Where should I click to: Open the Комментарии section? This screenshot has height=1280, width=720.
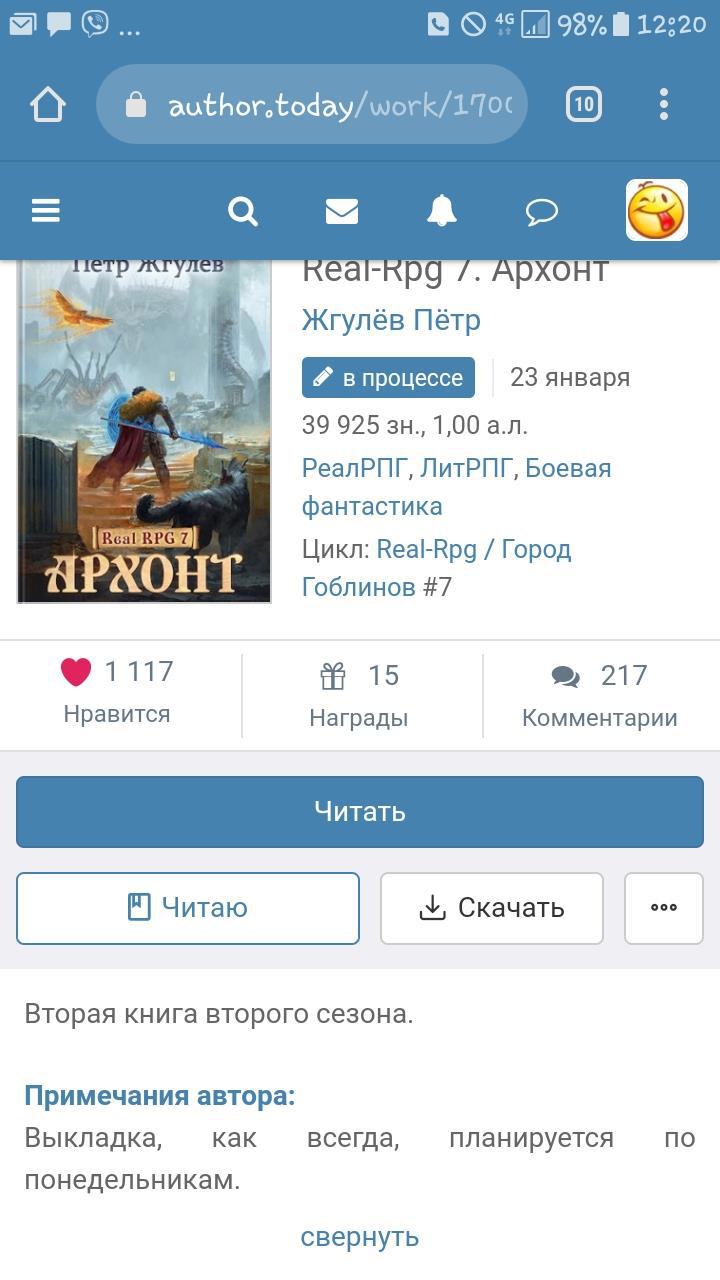coord(600,695)
